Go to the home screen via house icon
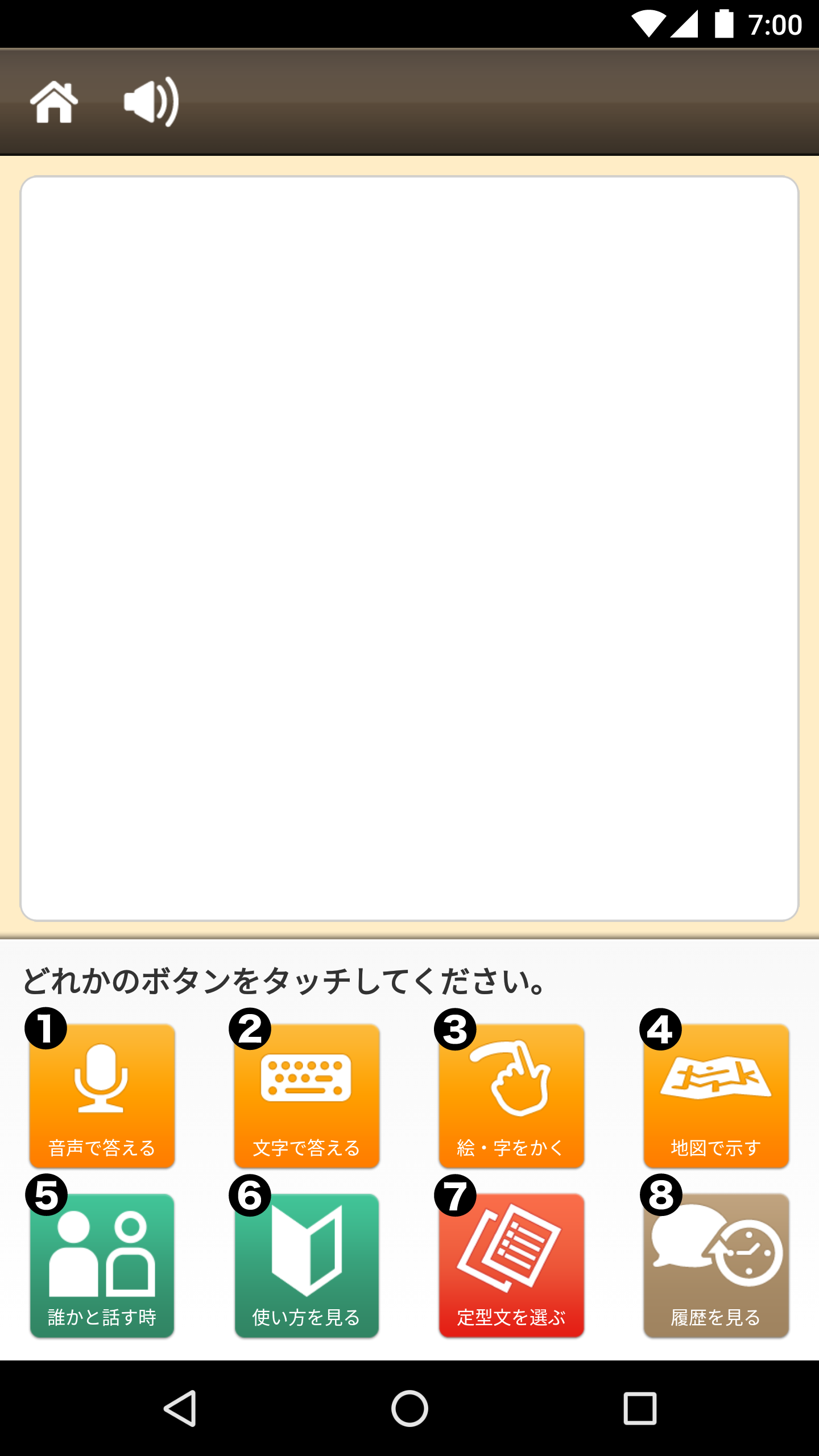 (x=54, y=102)
